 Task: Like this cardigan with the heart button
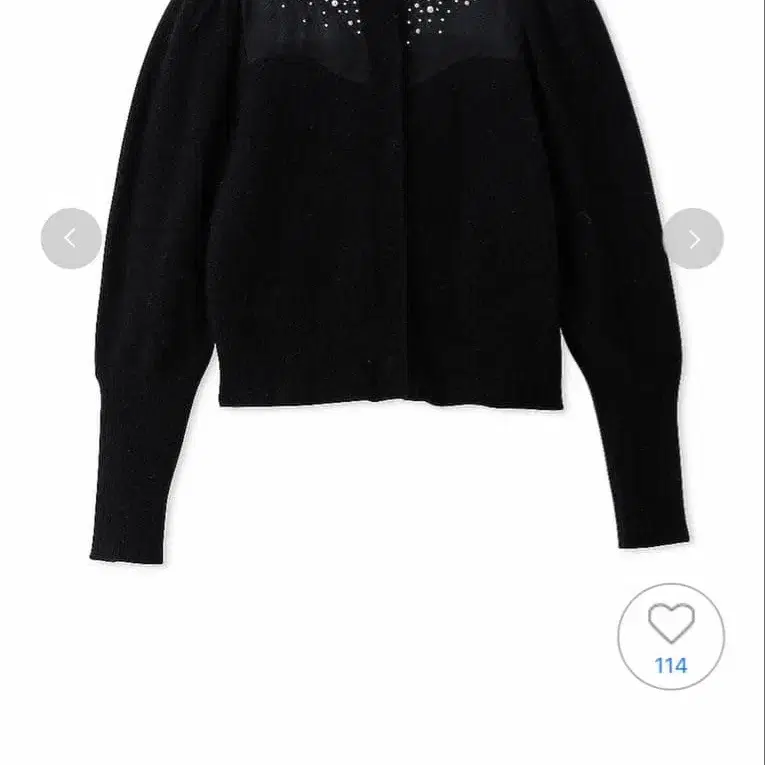tap(670, 636)
